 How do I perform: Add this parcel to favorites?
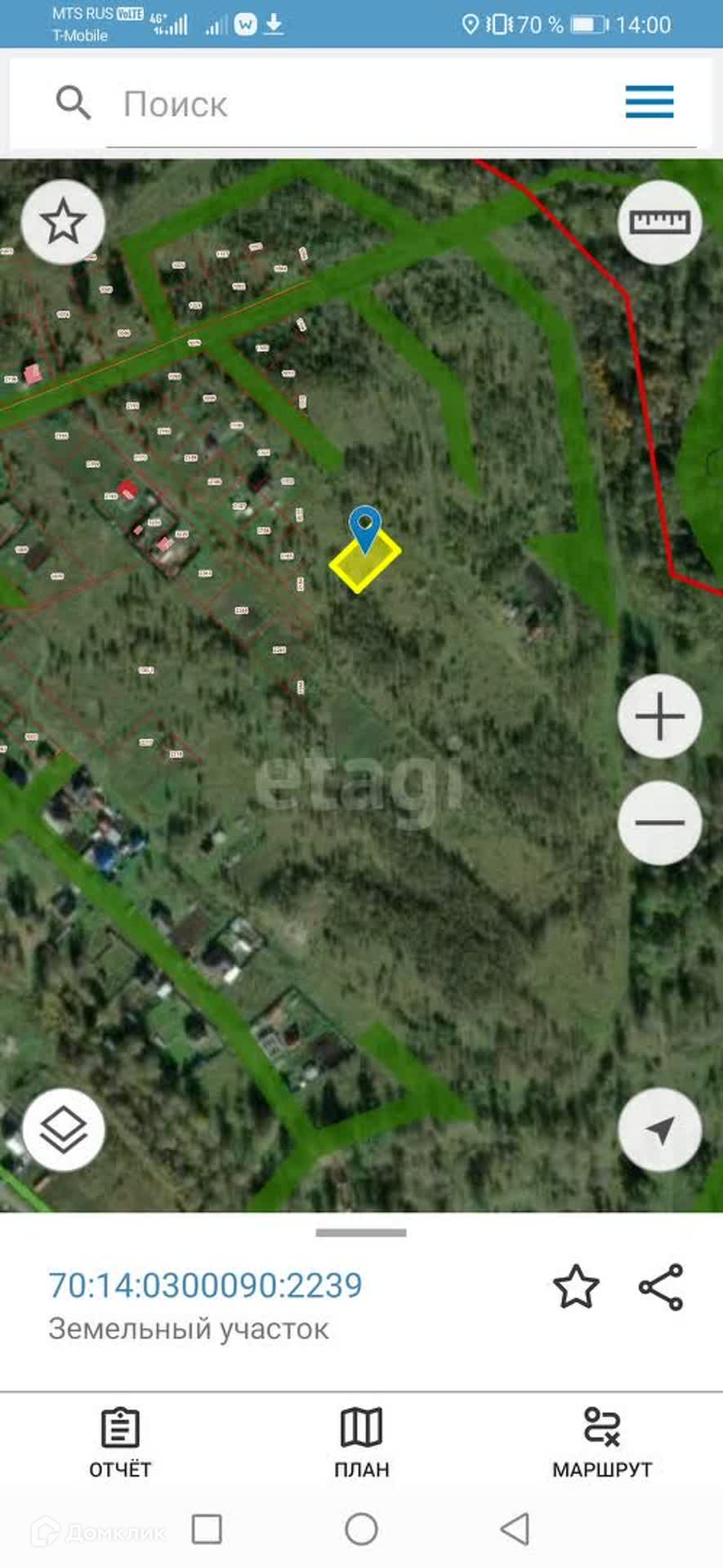pos(576,1287)
